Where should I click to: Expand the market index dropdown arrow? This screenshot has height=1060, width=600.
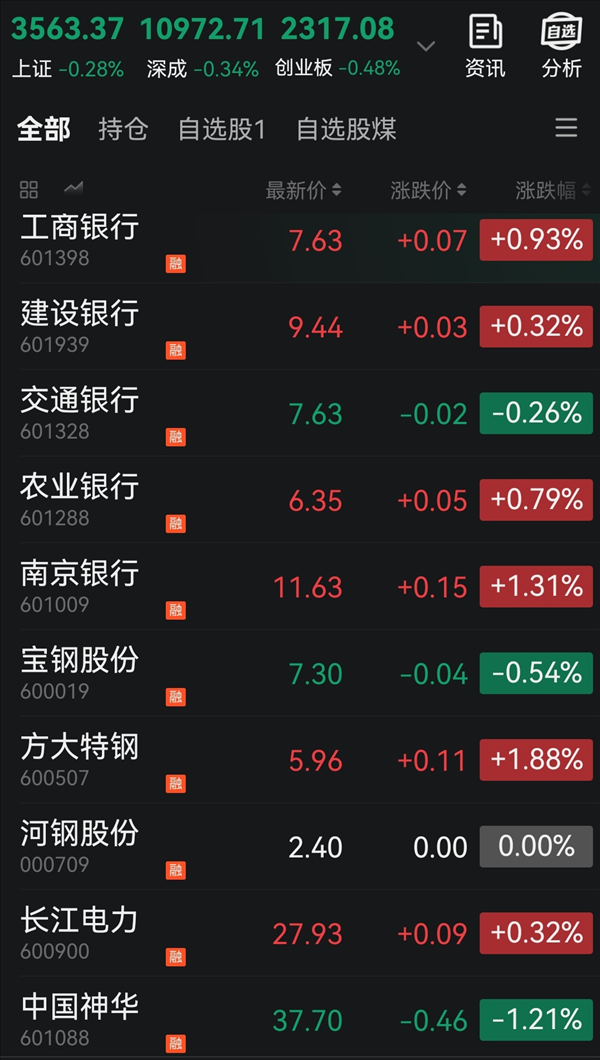[x=426, y=46]
